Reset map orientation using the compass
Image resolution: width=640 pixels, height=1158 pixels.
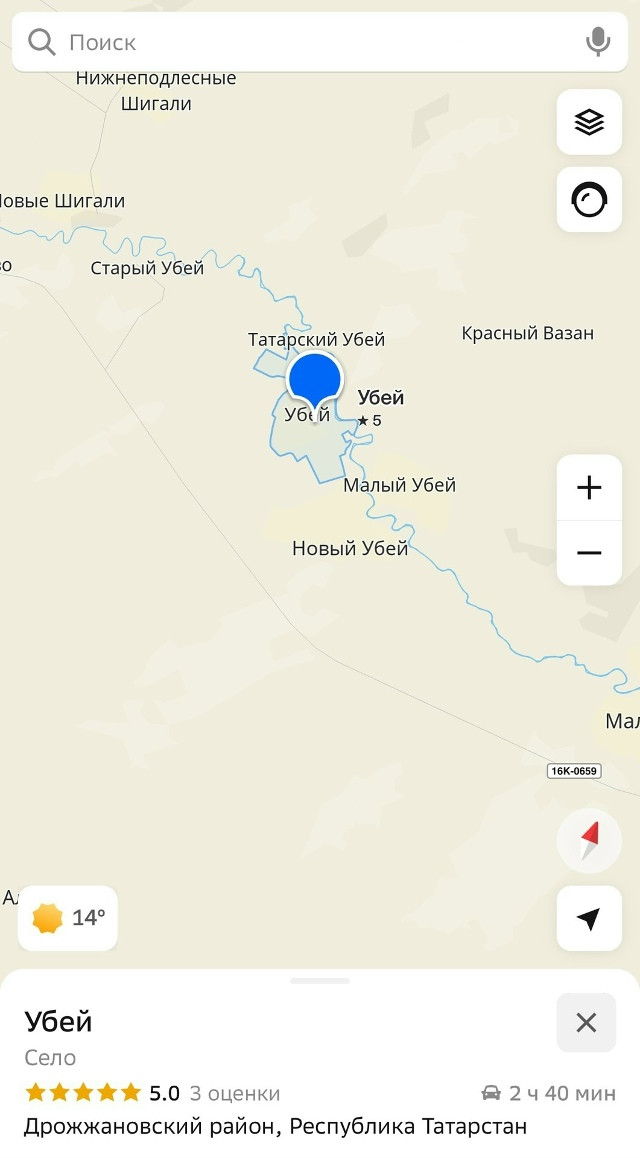589,841
